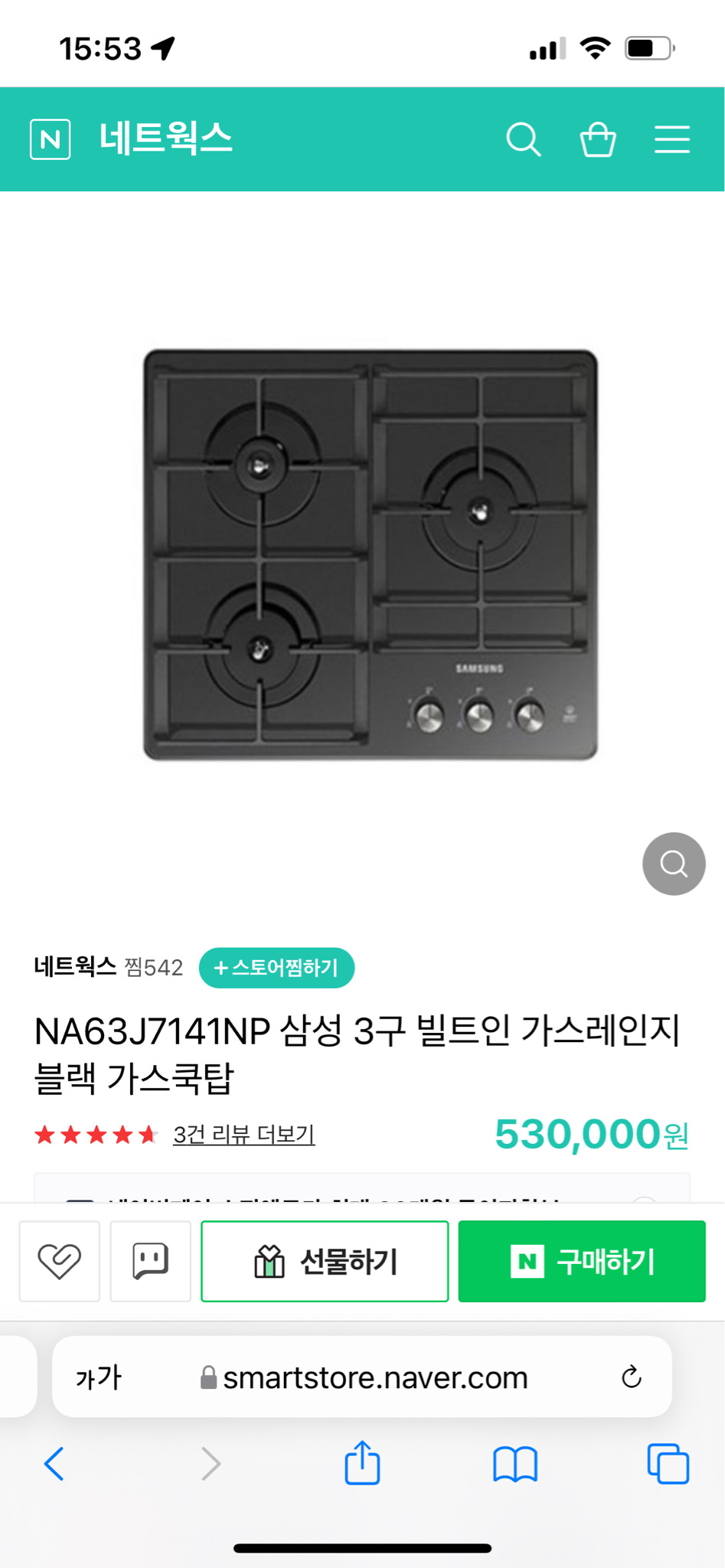The image size is (725, 1568).
Task: Open the 3건 리뷰 더보기 review link
Action: click(243, 1135)
